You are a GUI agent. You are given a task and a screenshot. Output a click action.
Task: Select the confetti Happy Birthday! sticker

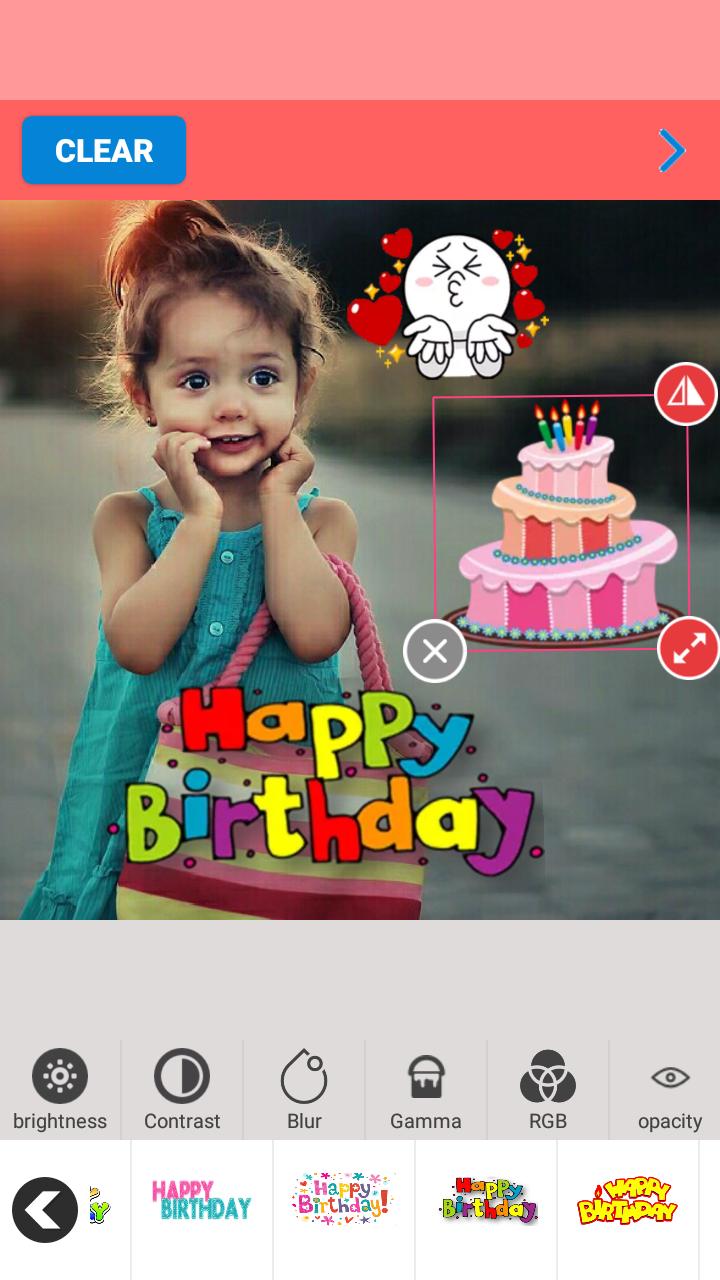[x=343, y=1200]
